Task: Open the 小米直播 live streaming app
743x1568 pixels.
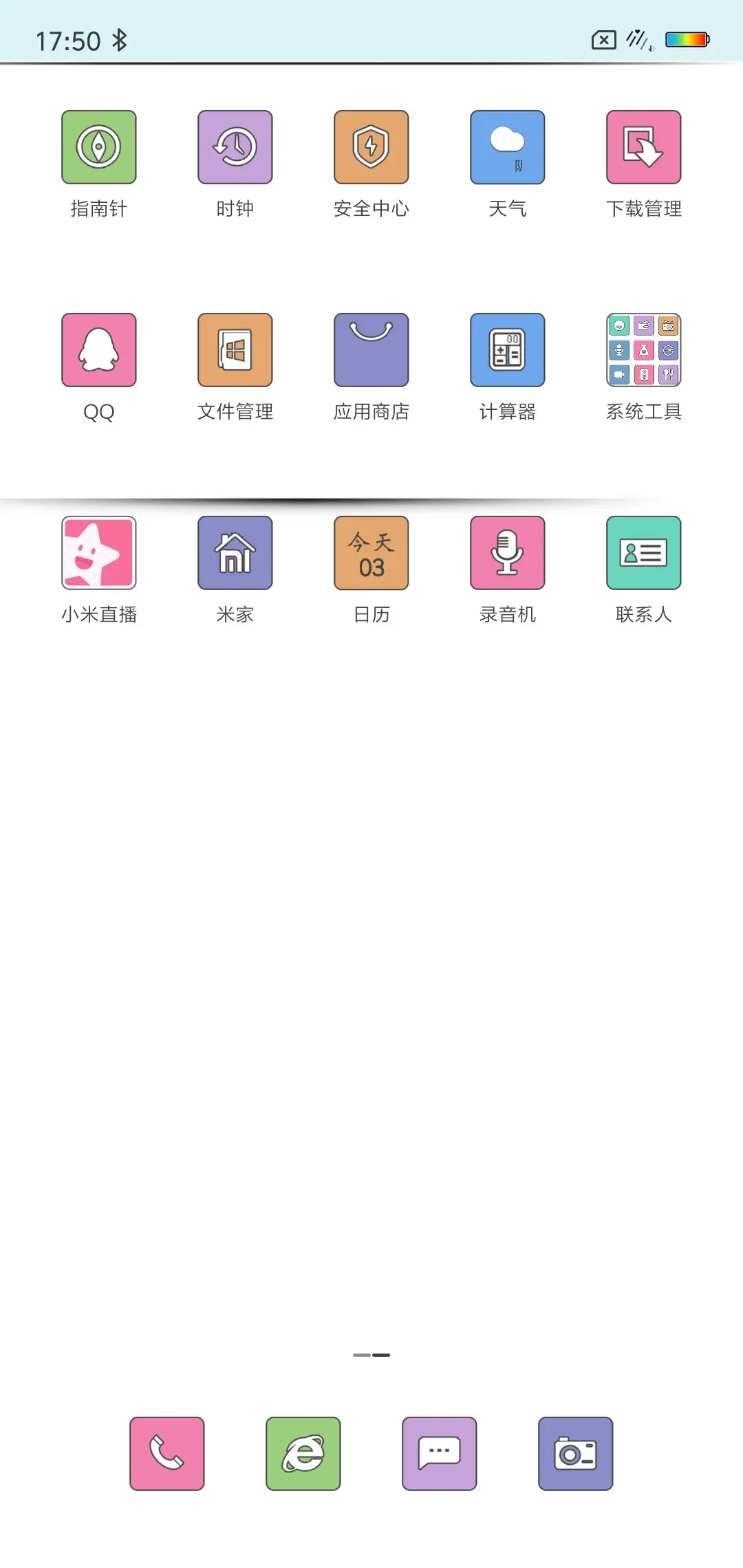Action: (98, 552)
